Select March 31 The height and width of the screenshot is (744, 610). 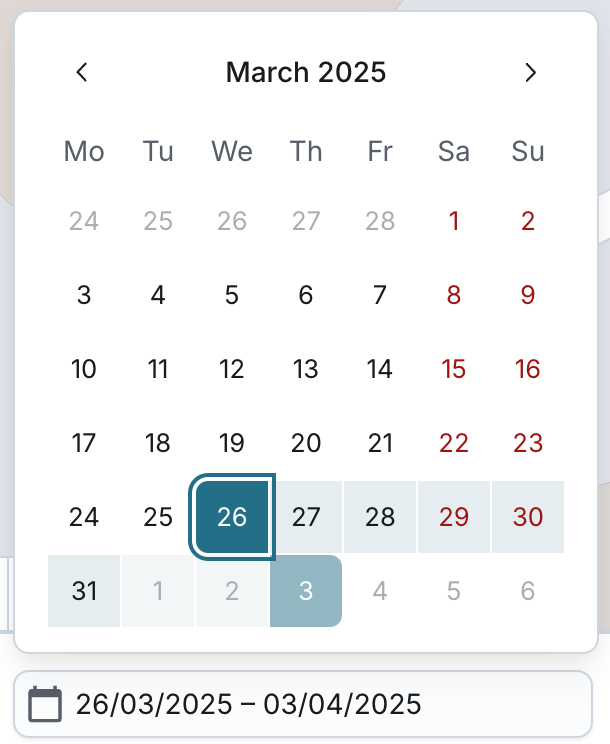coord(84,591)
